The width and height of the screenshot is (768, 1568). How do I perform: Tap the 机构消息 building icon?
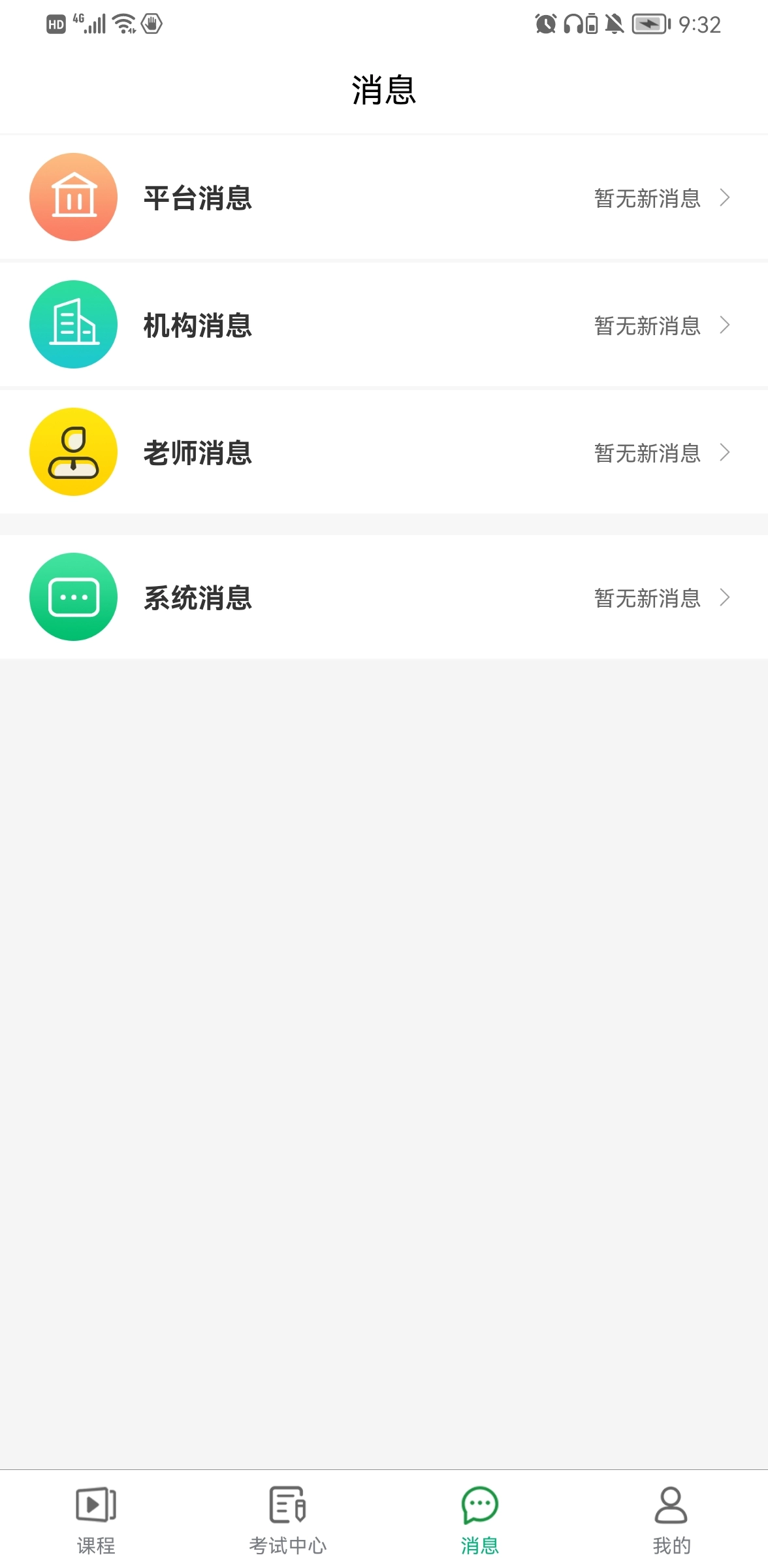73,324
